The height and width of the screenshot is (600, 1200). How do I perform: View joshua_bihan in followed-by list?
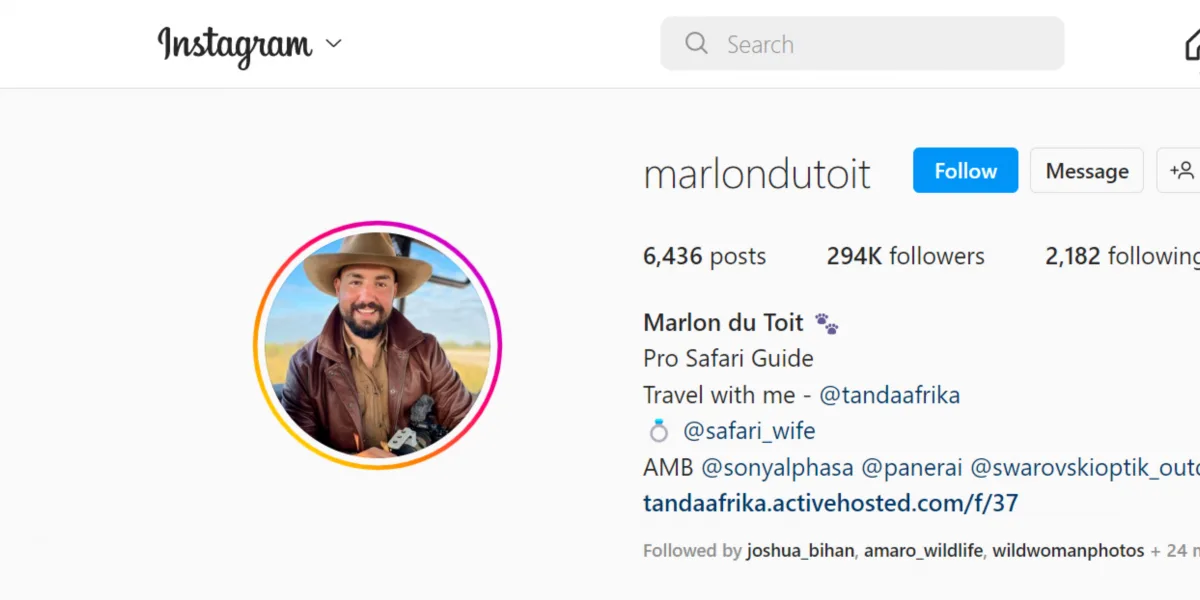[800, 551]
